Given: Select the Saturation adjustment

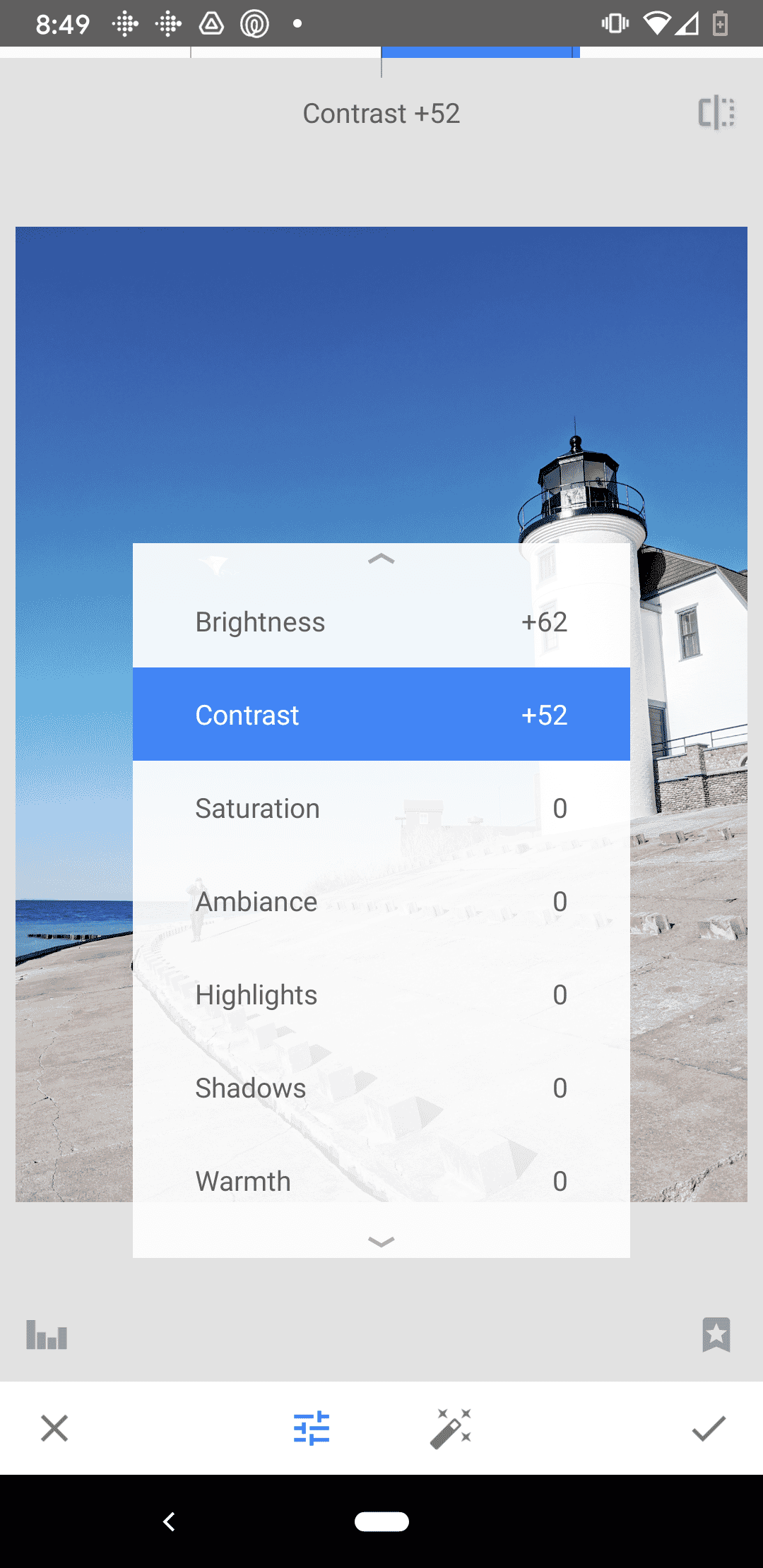Looking at the screenshot, I should [x=381, y=808].
